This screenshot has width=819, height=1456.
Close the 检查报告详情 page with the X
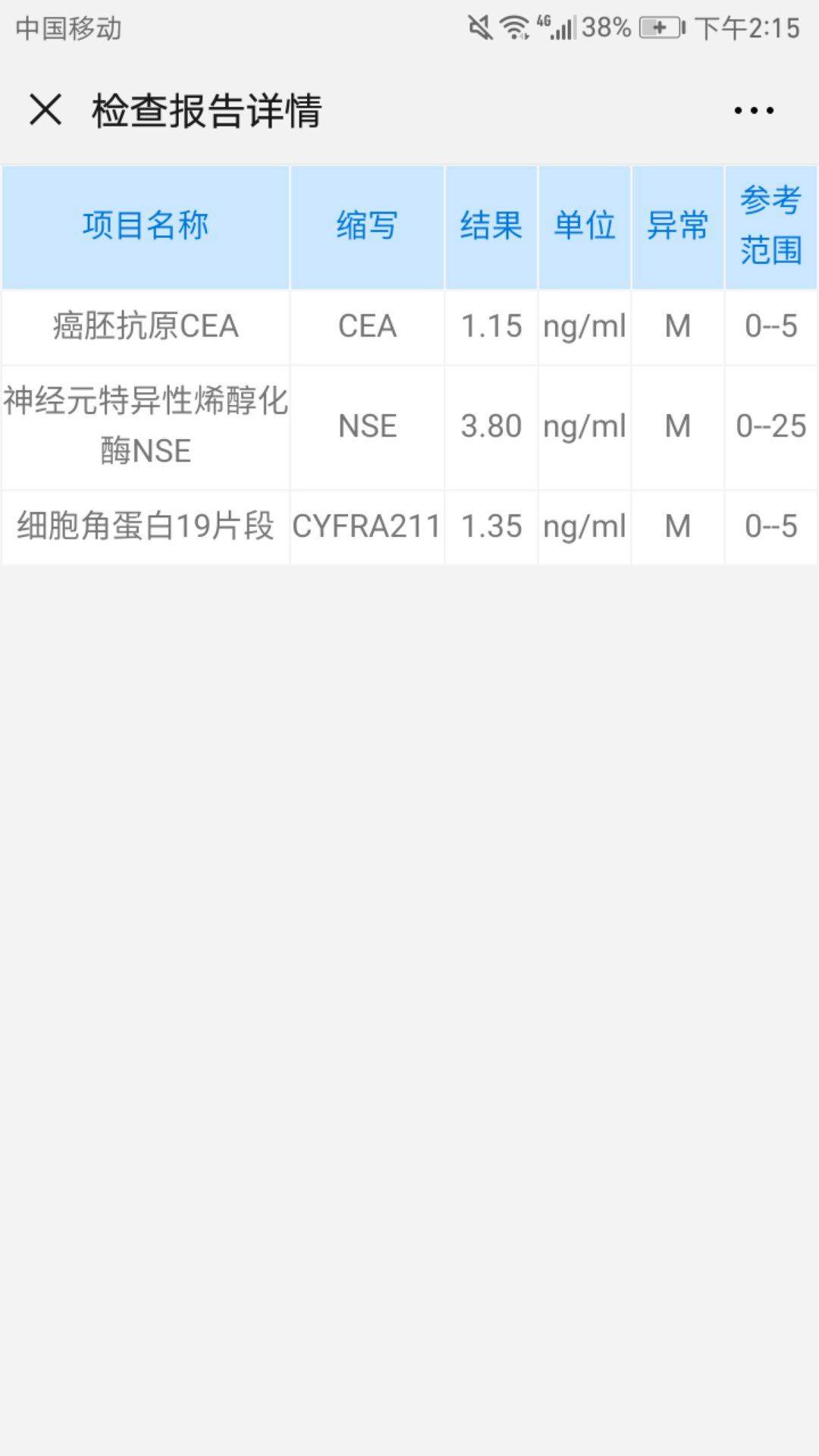(x=45, y=109)
